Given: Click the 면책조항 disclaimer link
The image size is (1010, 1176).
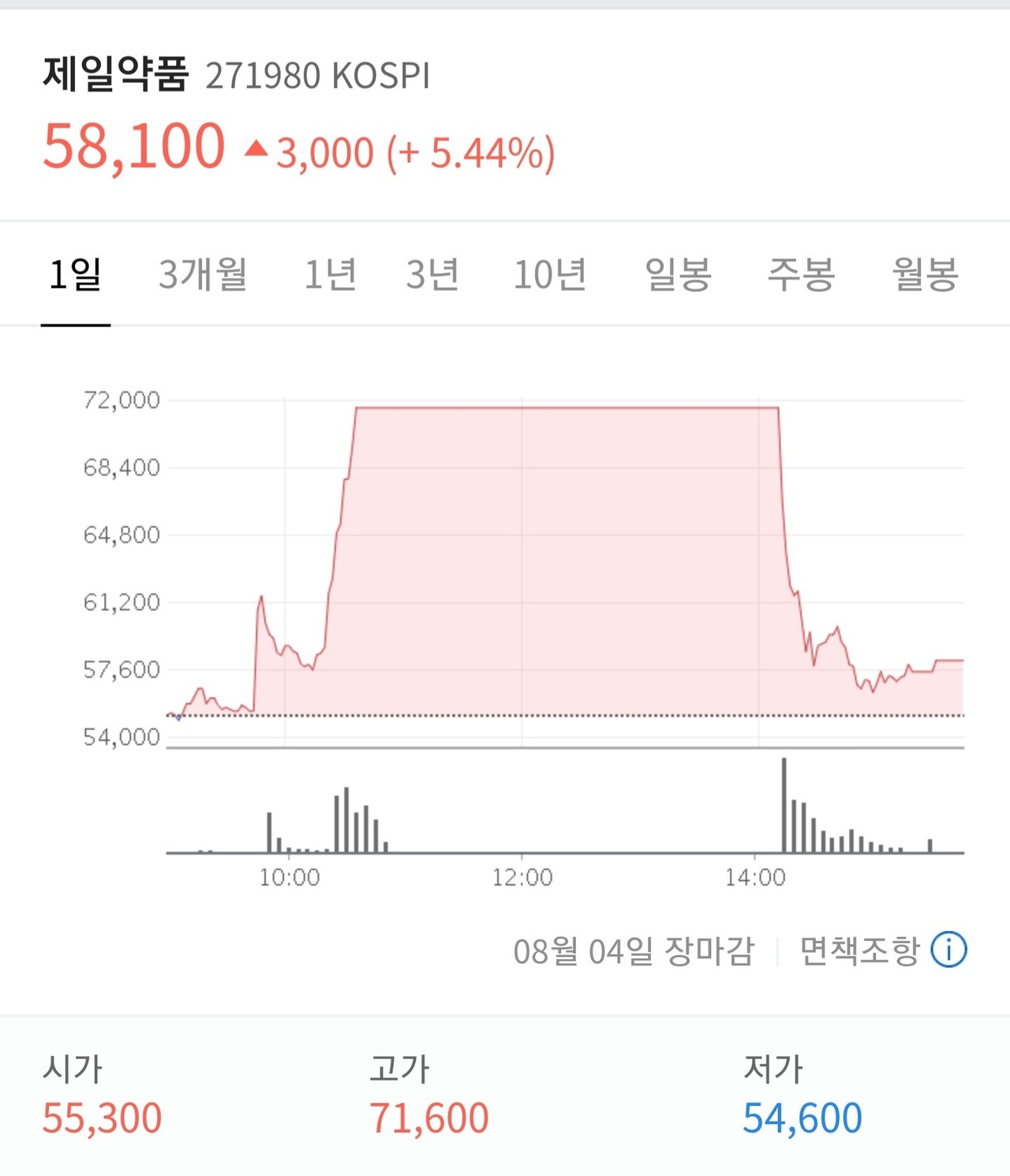Looking at the screenshot, I should tap(860, 952).
